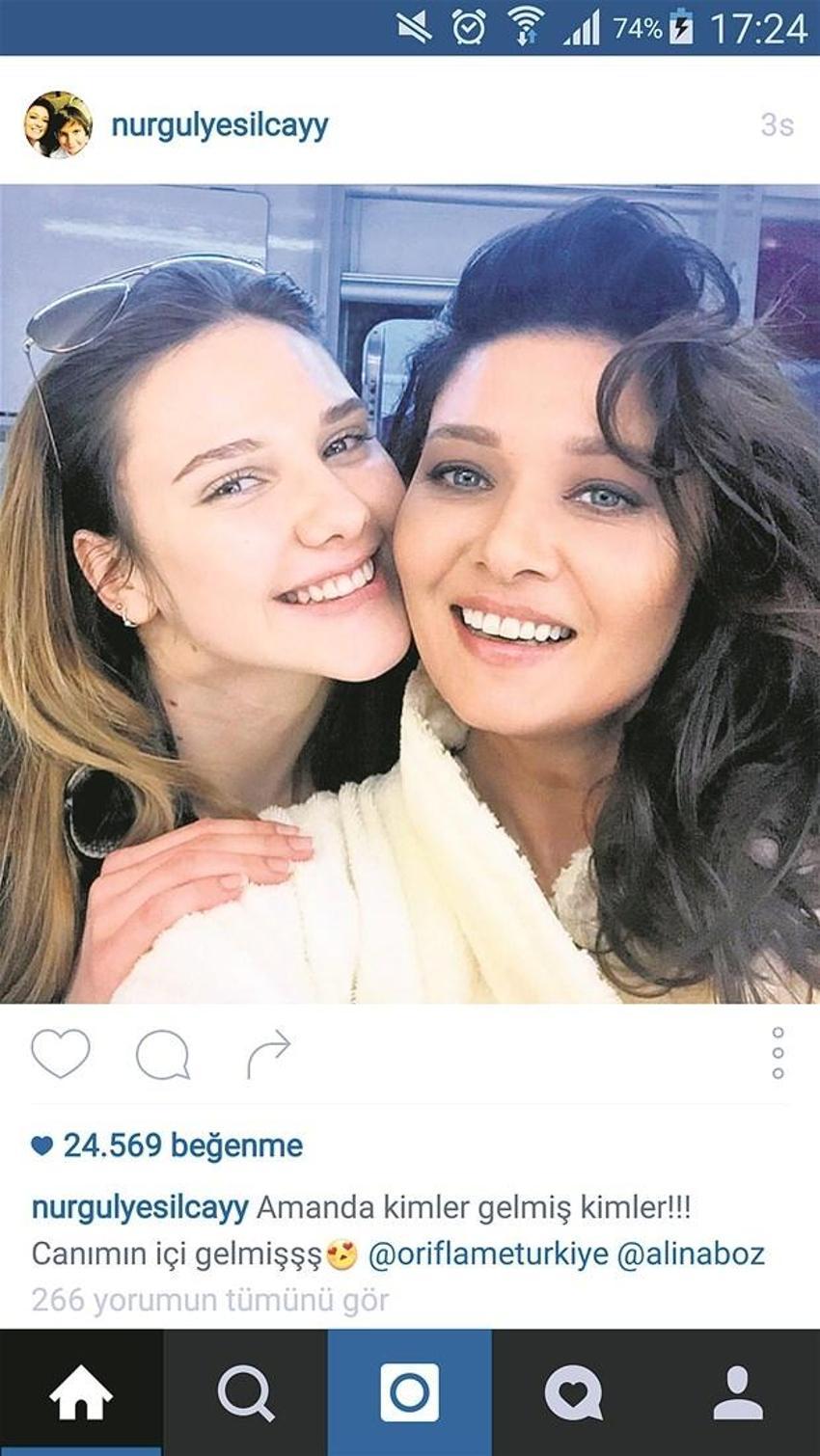Open the Profile tab
Image resolution: width=820 pixels, height=1456 pixels.
pyautogui.click(x=738, y=1392)
